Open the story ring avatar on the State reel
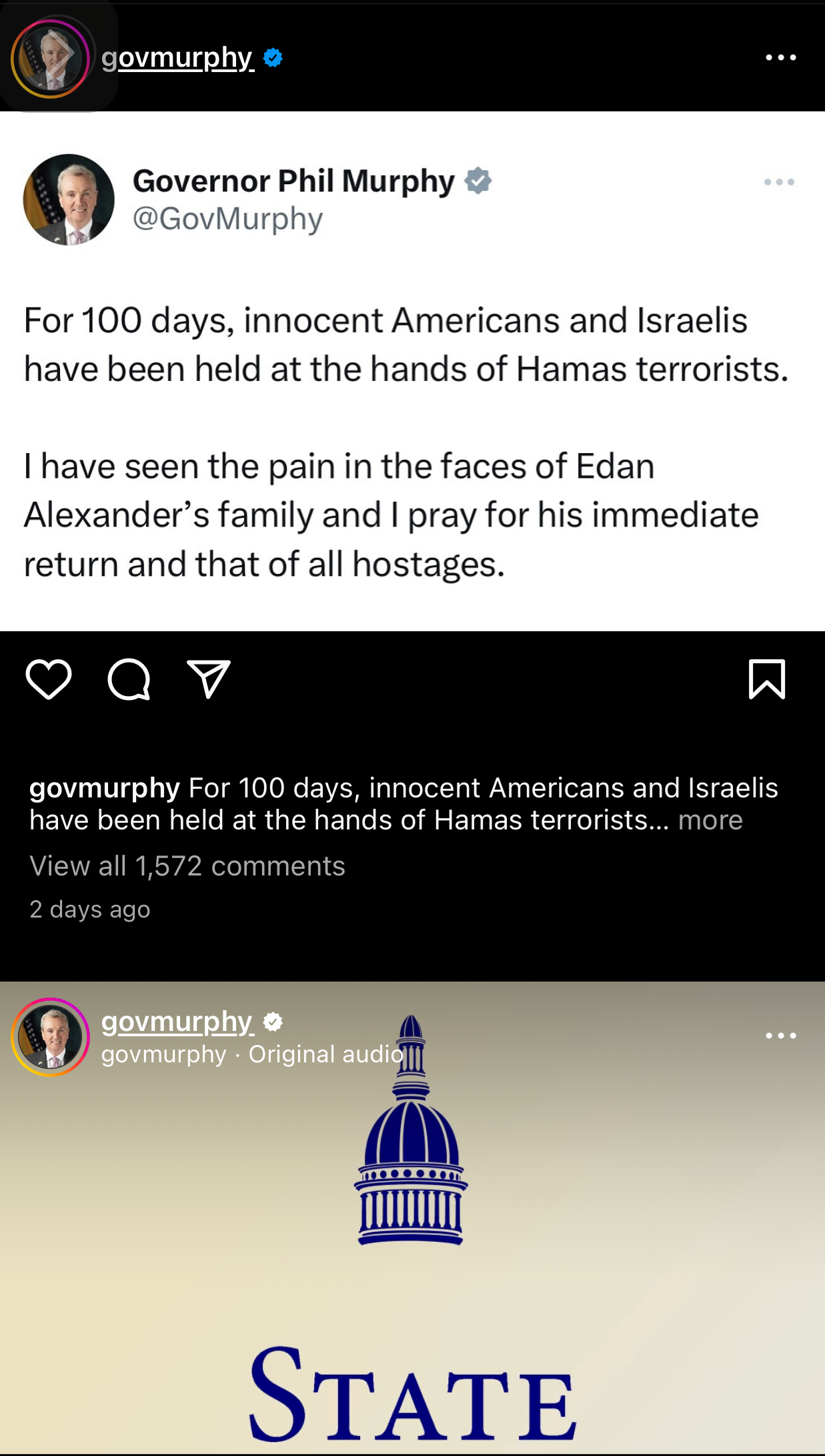 [x=50, y=1037]
